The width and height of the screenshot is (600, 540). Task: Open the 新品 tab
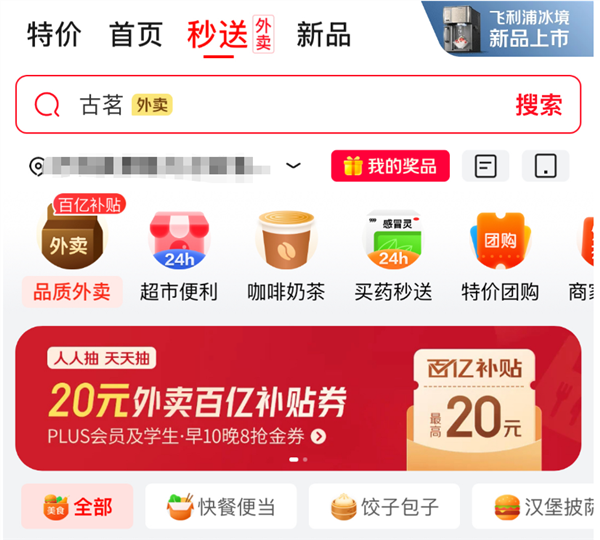pyautogui.click(x=323, y=35)
